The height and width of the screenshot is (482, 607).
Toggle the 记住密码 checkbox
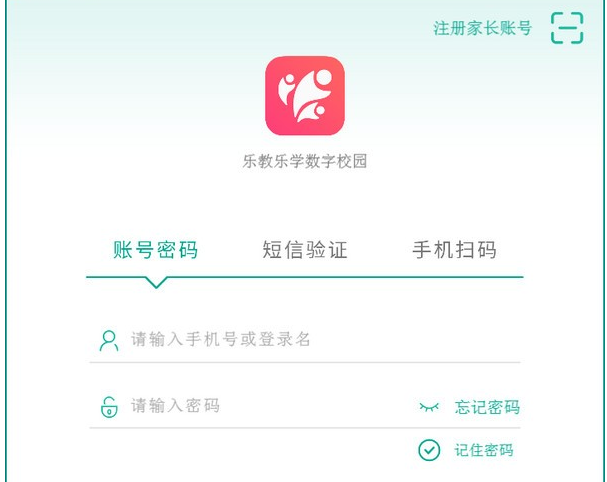pyautogui.click(x=429, y=450)
